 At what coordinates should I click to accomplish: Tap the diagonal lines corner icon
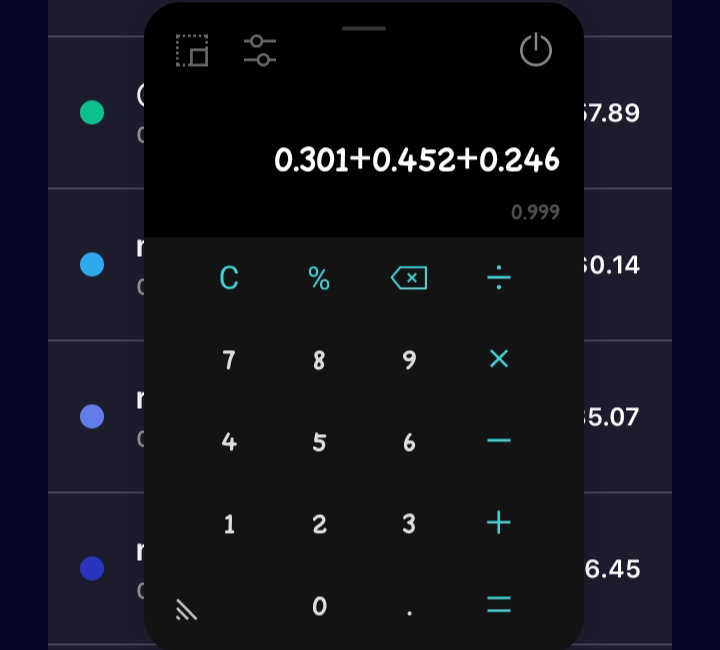[x=186, y=610]
